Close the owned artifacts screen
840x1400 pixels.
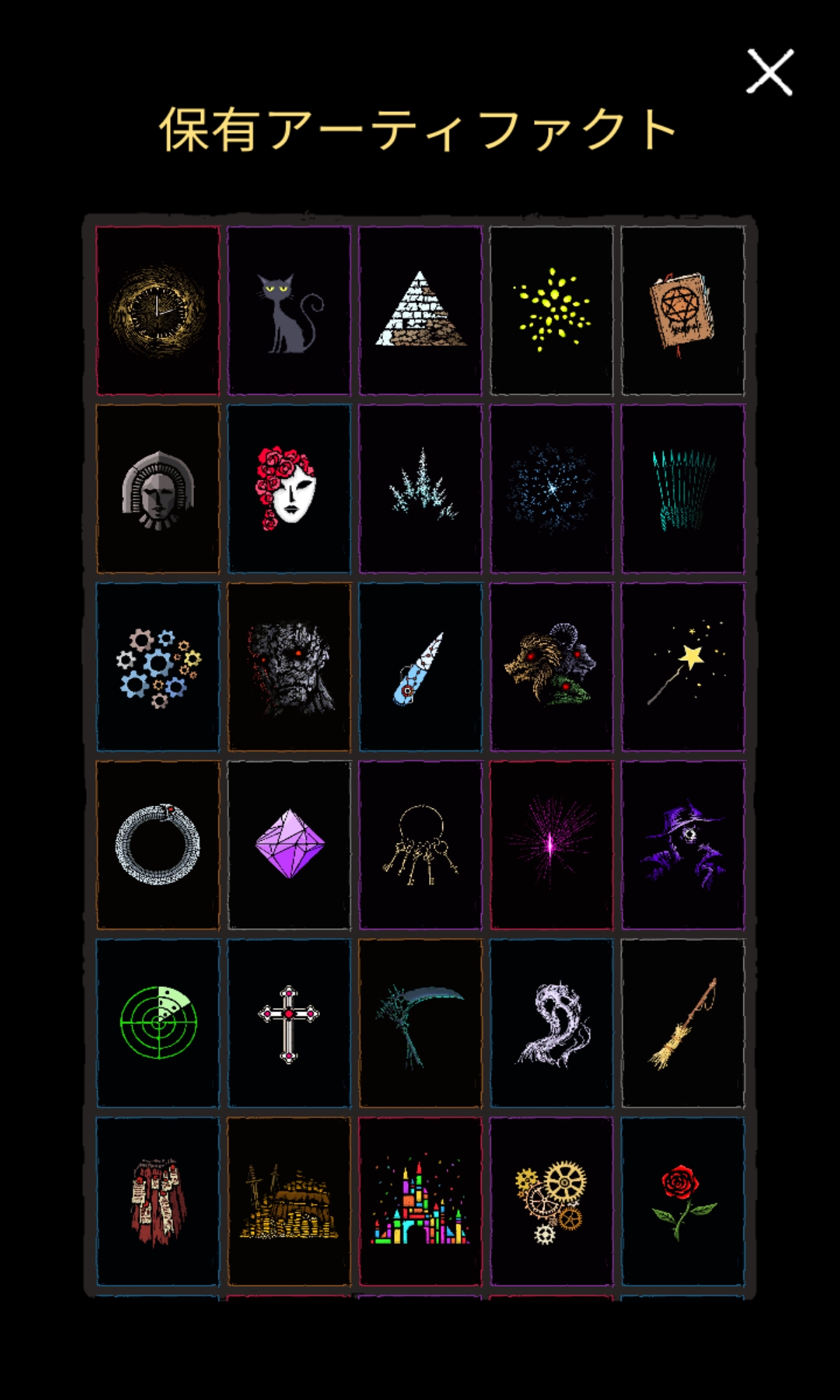tap(769, 71)
